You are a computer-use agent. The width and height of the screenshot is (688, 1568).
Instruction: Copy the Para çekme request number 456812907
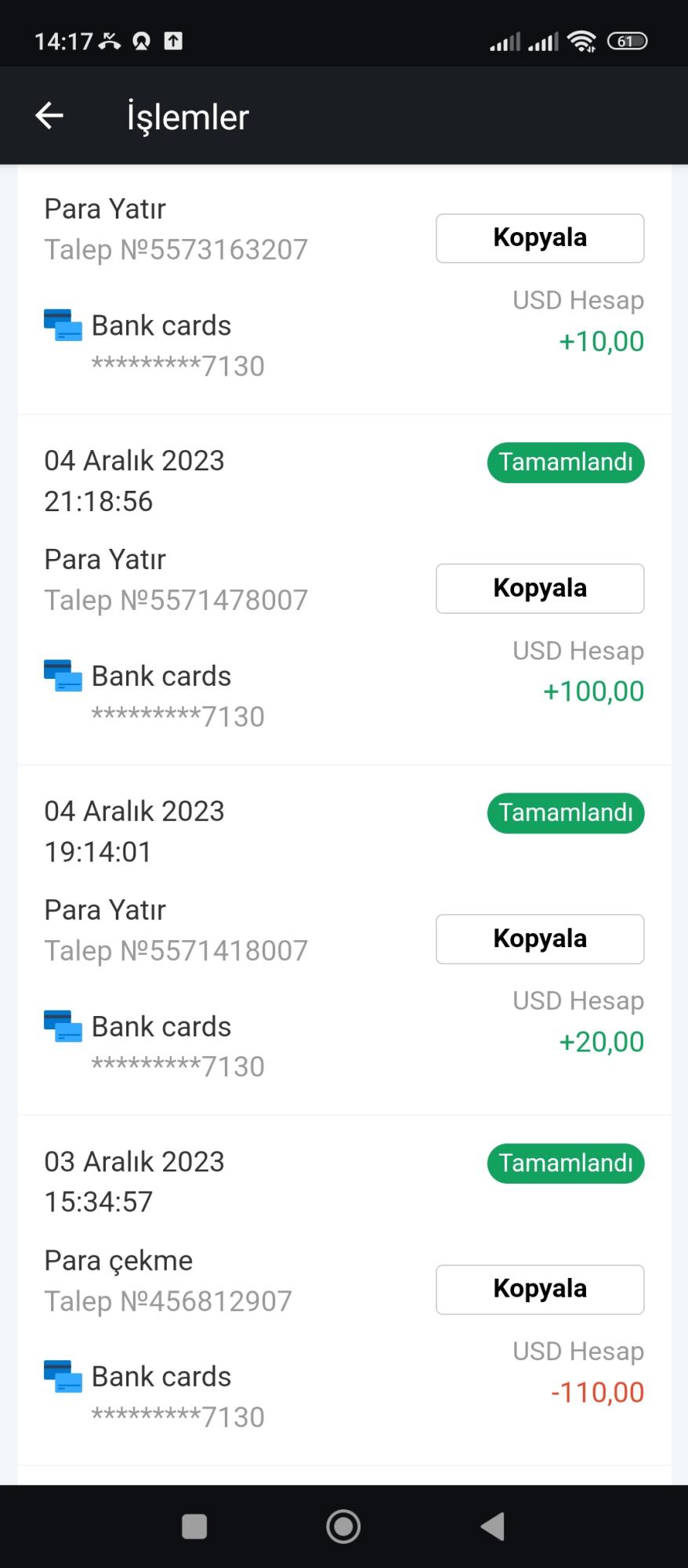[539, 1289]
